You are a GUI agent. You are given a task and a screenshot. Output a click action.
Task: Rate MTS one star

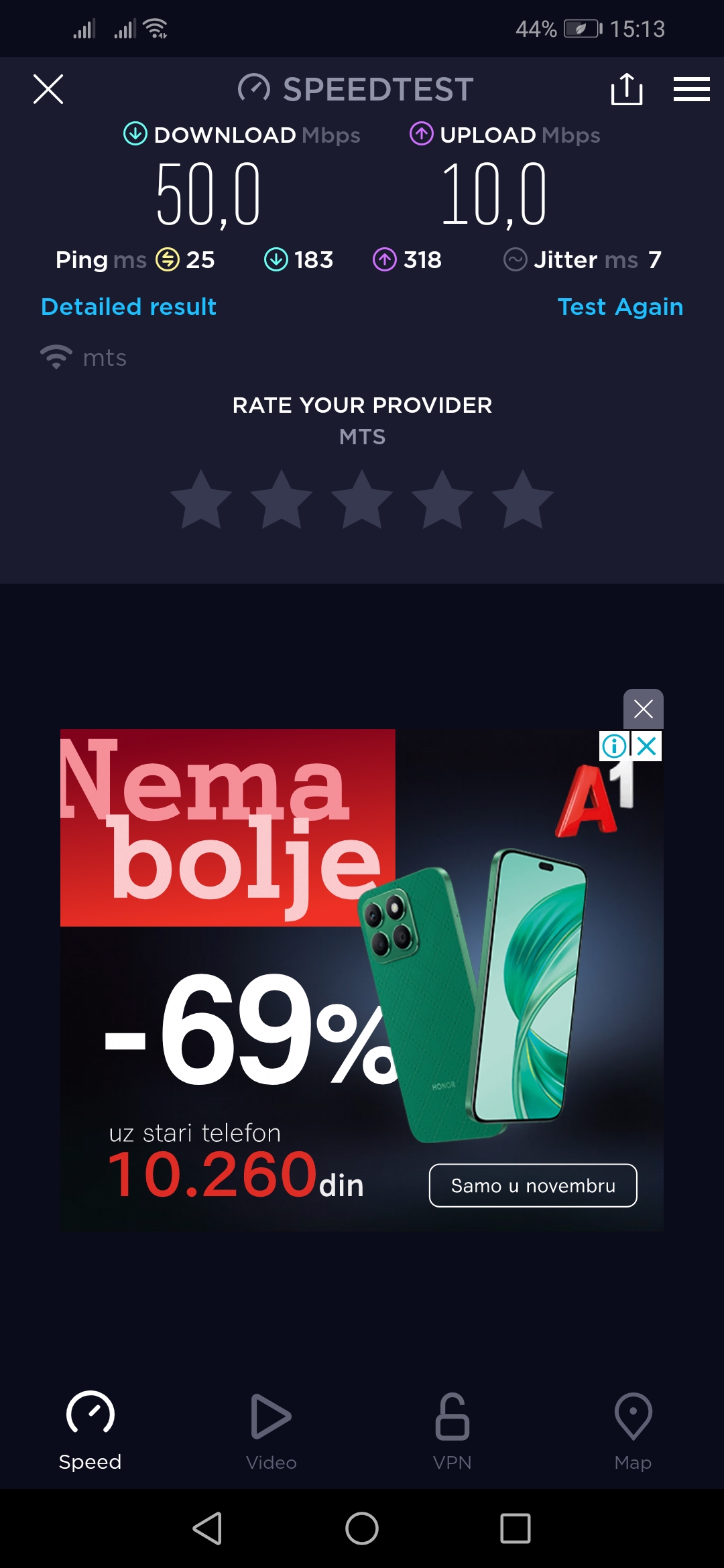[201, 500]
